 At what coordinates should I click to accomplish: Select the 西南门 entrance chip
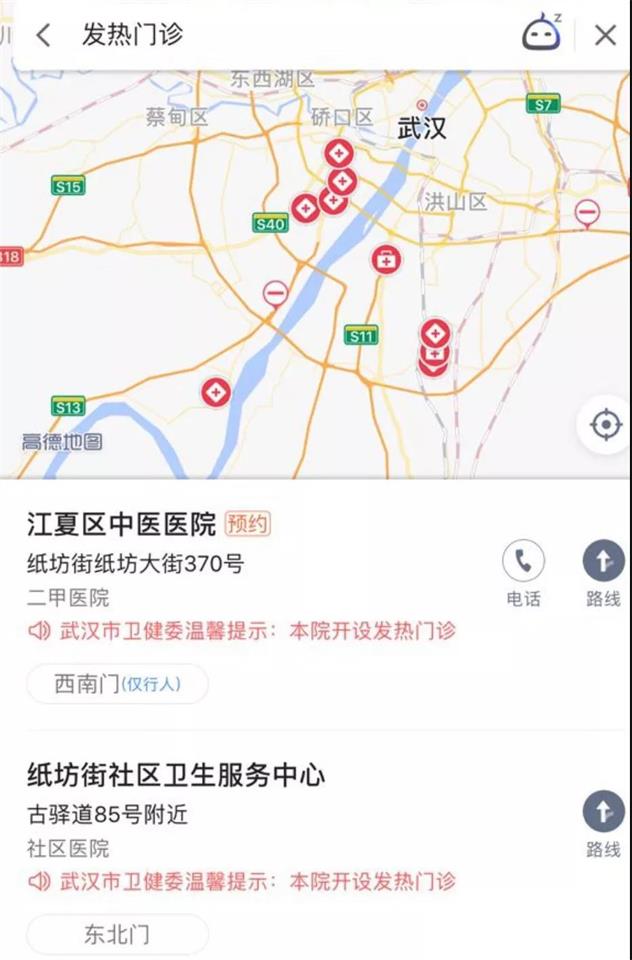click(x=117, y=684)
